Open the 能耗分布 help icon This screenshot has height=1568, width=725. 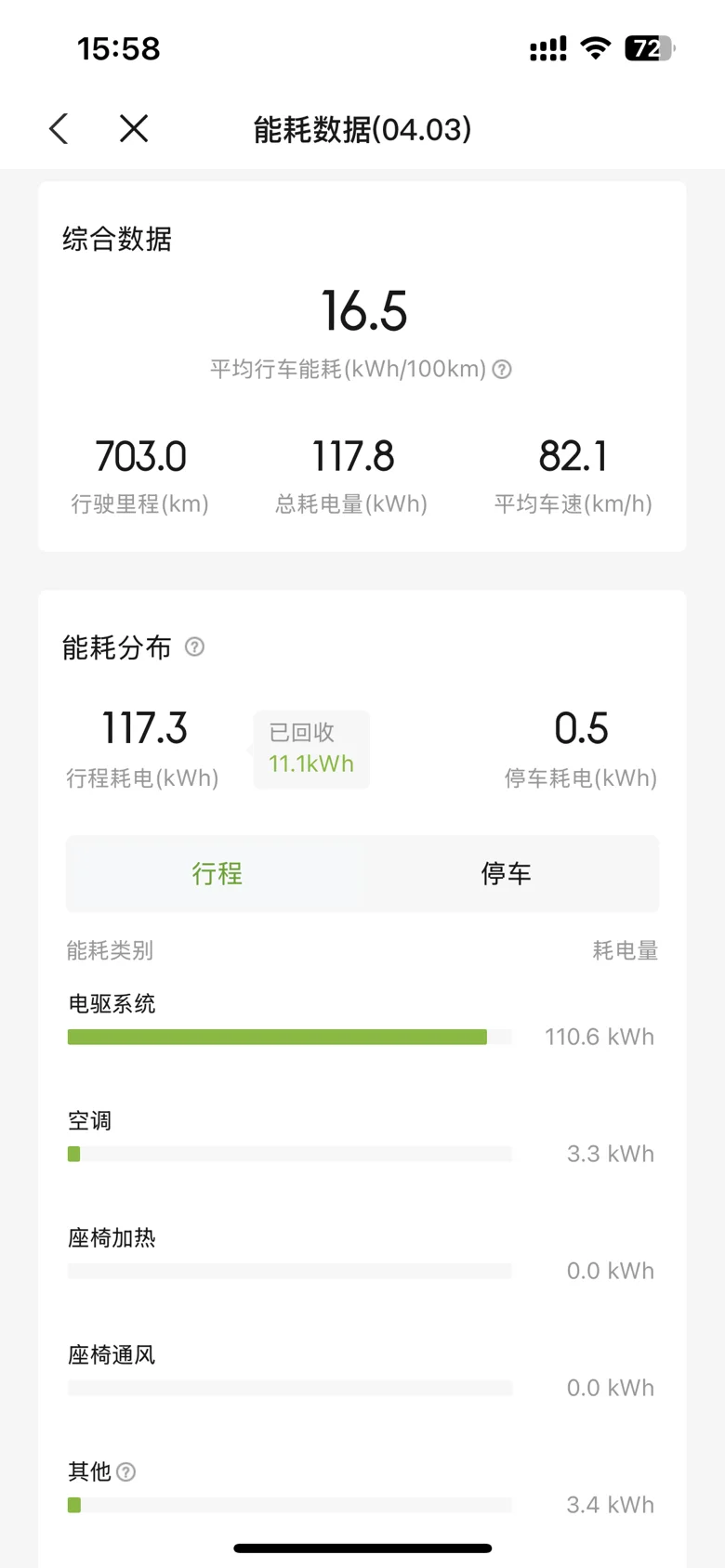[x=194, y=647]
